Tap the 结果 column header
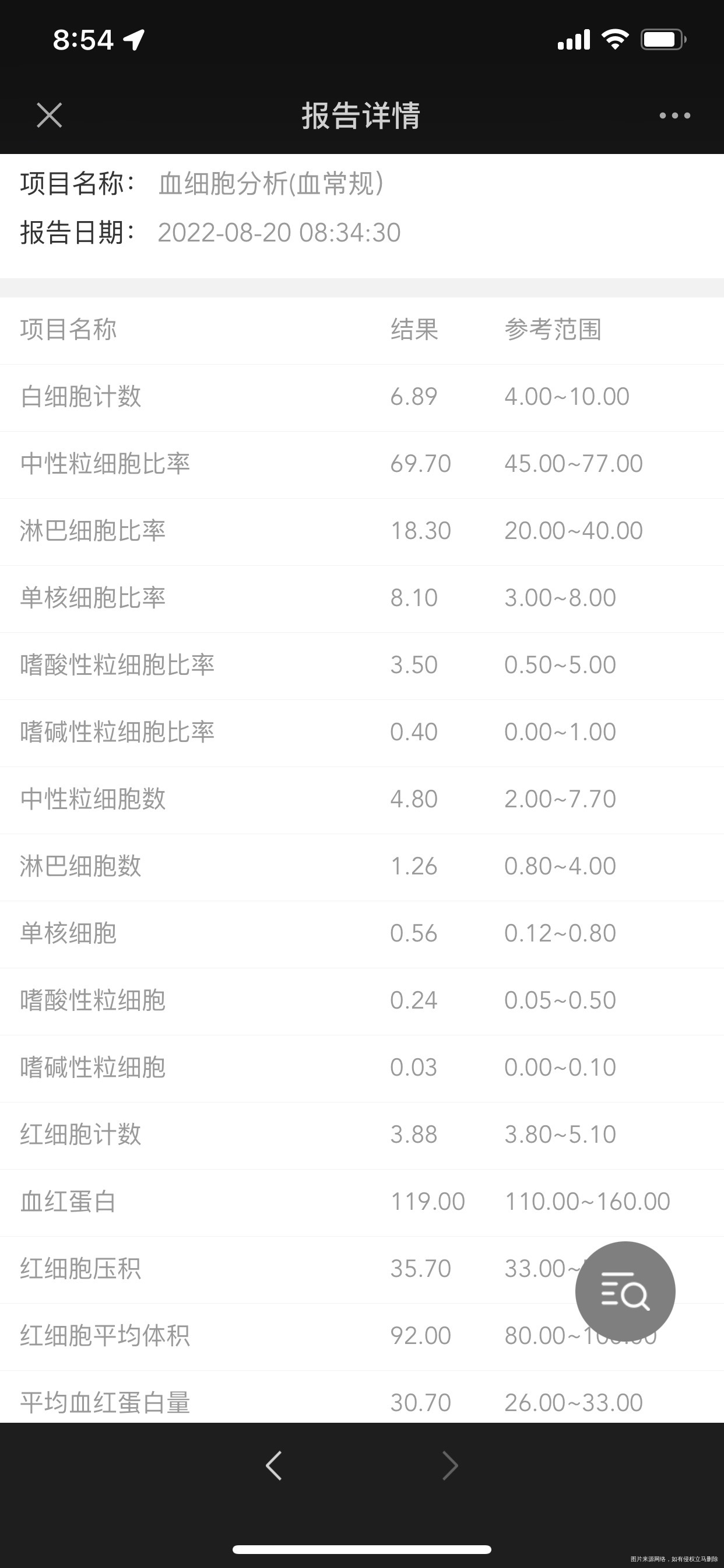This screenshot has width=724, height=1568. 416,330
